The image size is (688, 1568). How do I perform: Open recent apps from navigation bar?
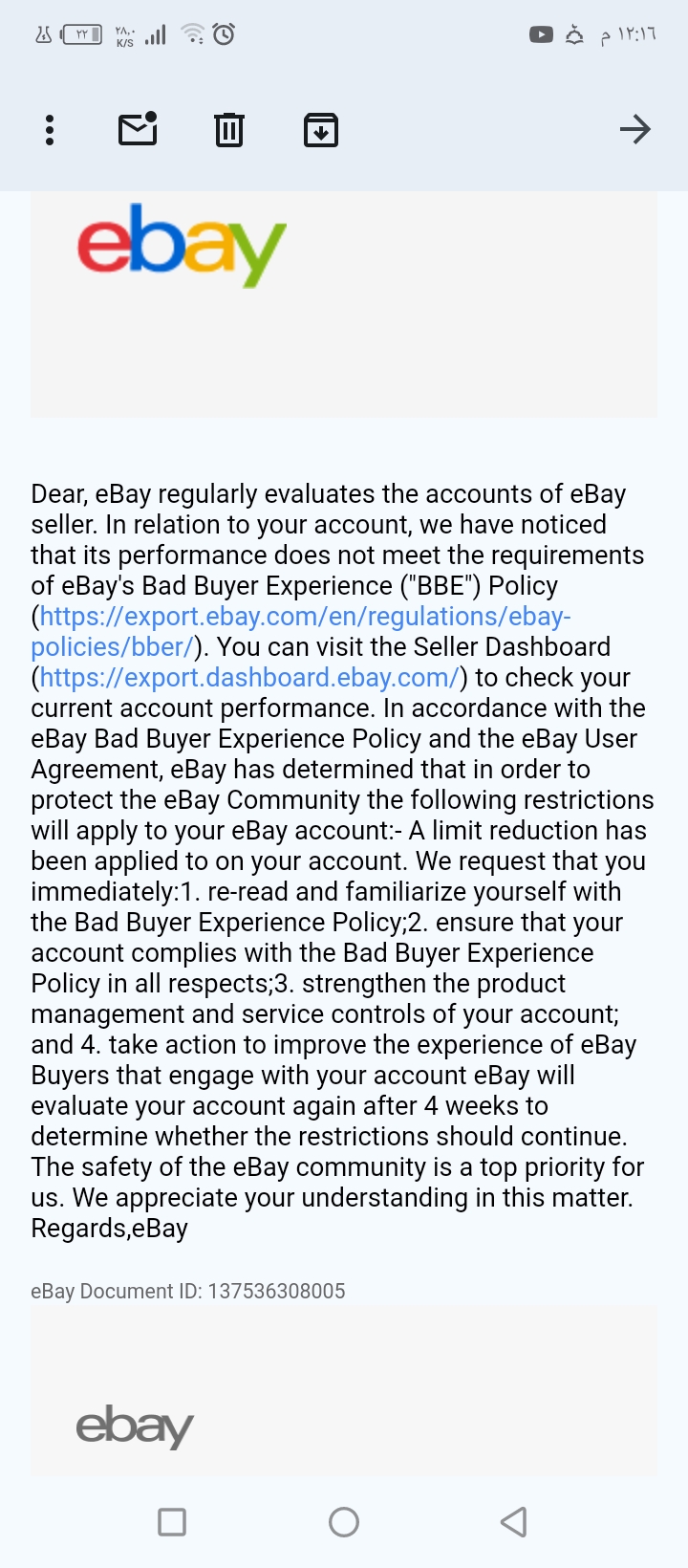172,1521
